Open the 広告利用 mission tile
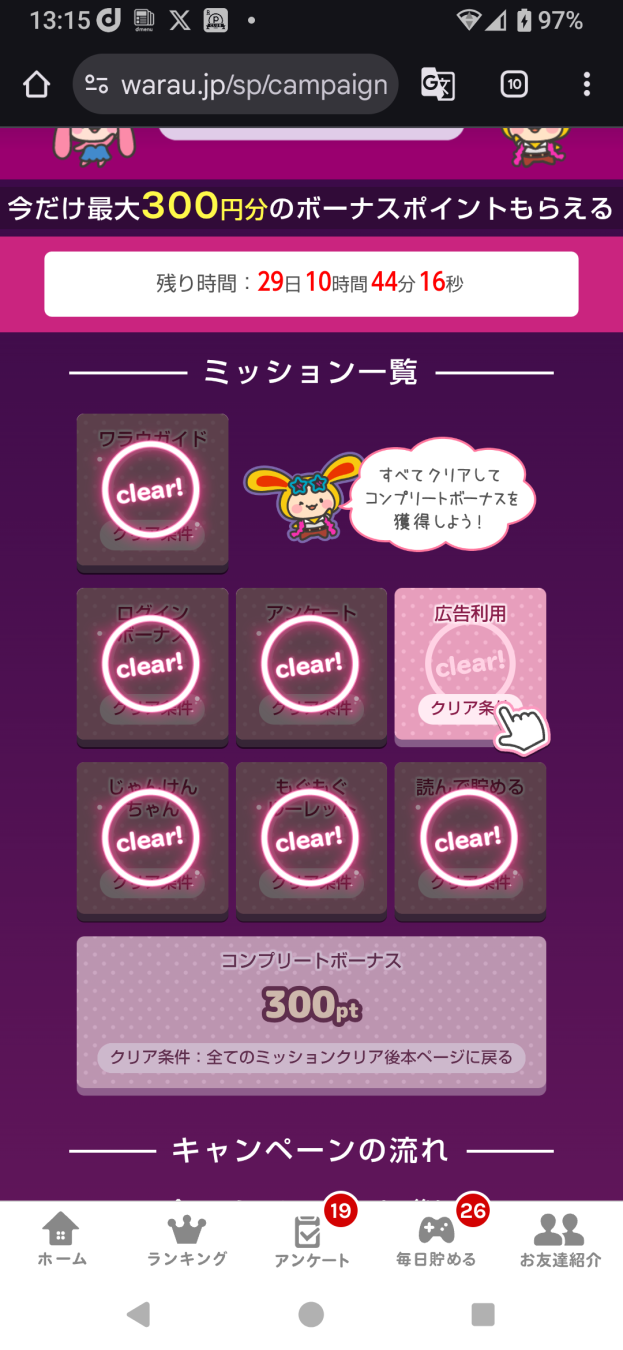 (x=470, y=665)
